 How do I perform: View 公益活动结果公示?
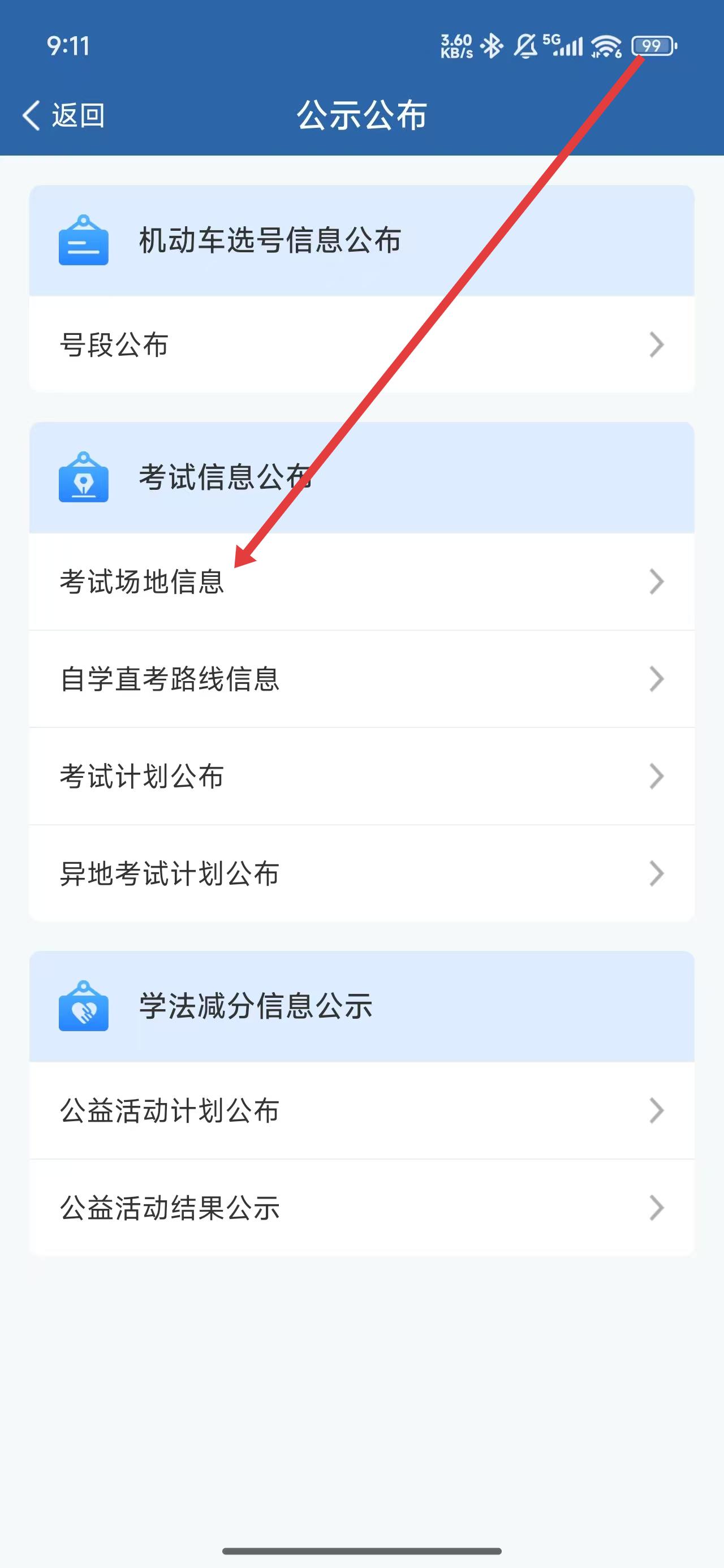[x=361, y=1208]
